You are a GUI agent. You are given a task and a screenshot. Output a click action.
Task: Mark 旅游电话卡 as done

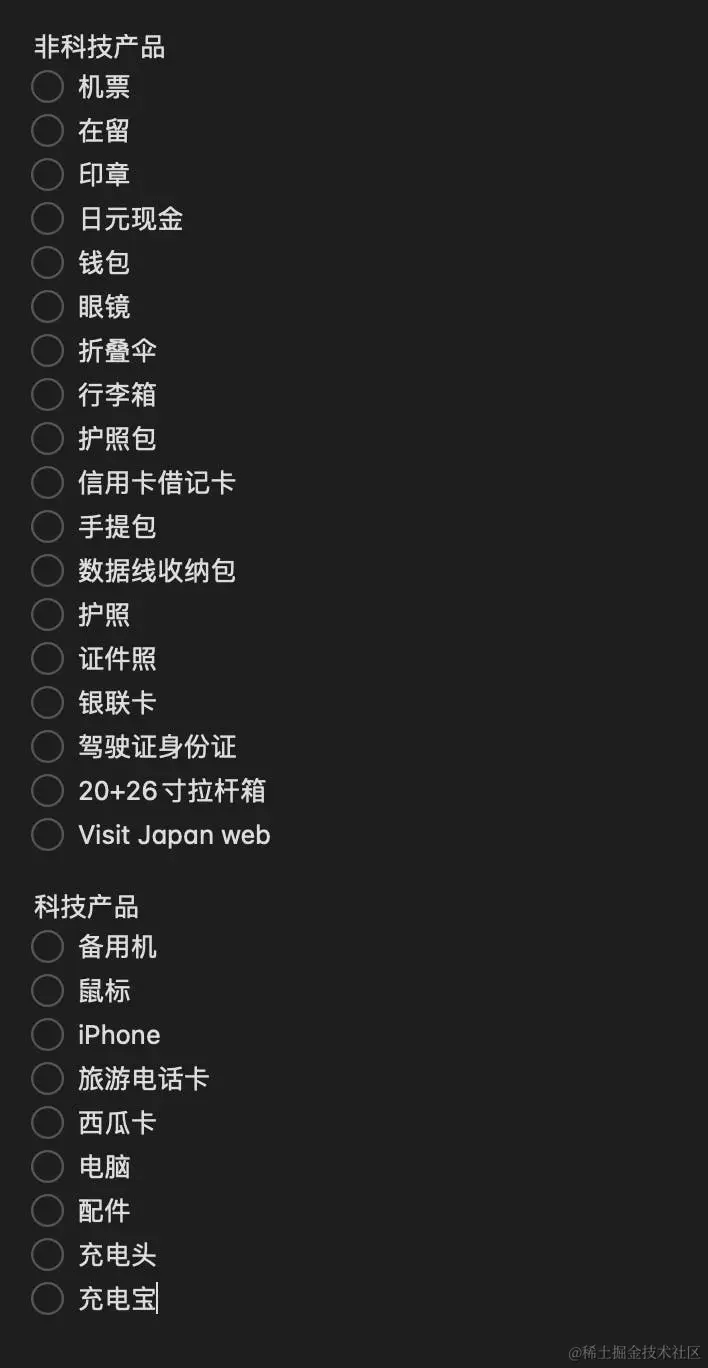pos(47,1079)
